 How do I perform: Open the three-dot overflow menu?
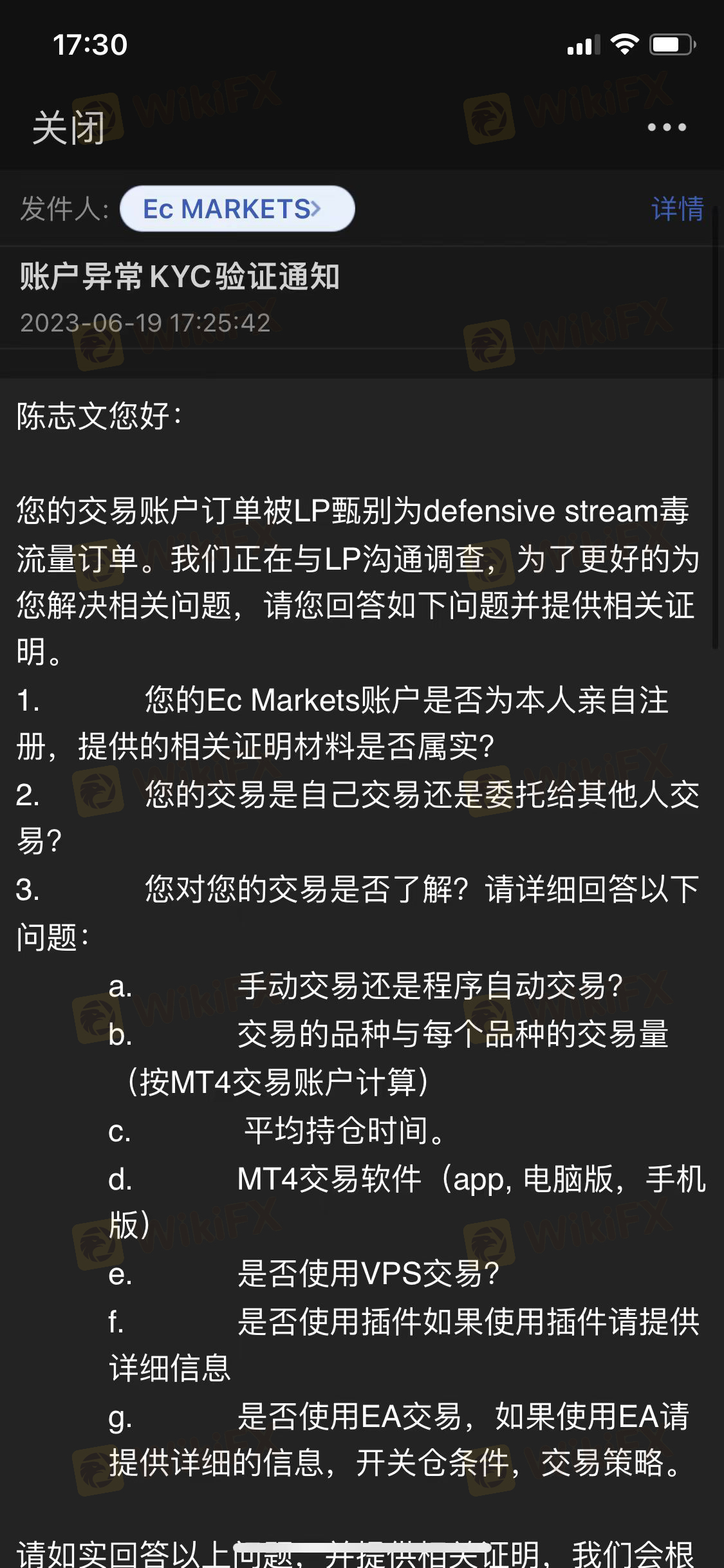[666, 127]
